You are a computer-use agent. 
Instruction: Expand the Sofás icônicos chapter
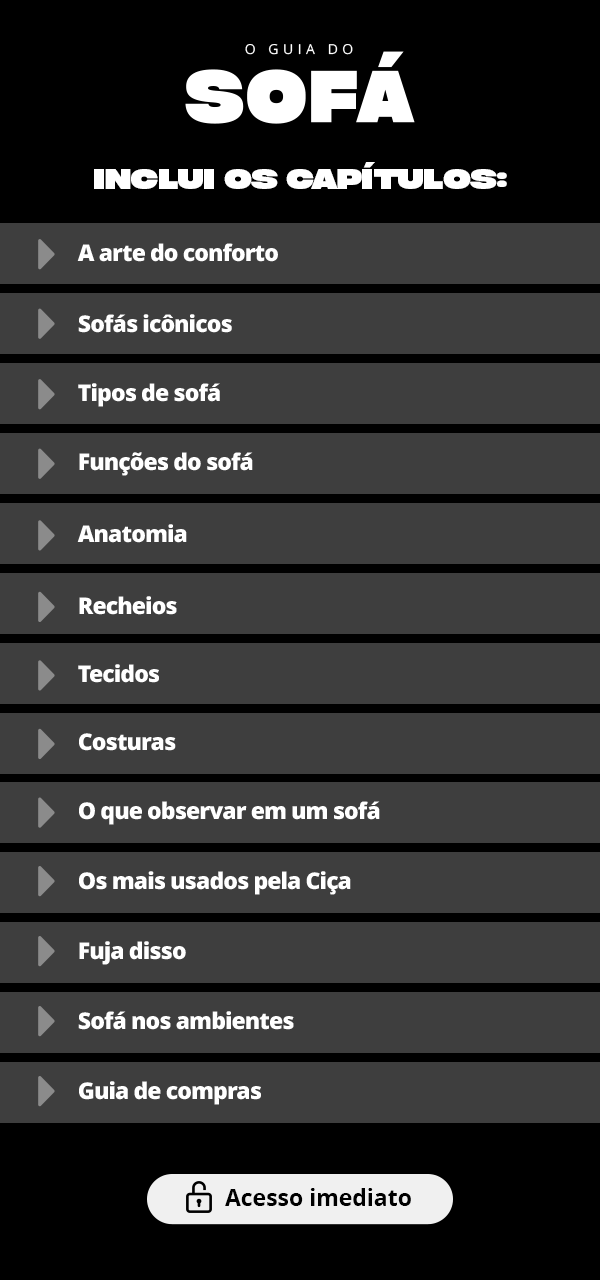click(x=300, y=323)
